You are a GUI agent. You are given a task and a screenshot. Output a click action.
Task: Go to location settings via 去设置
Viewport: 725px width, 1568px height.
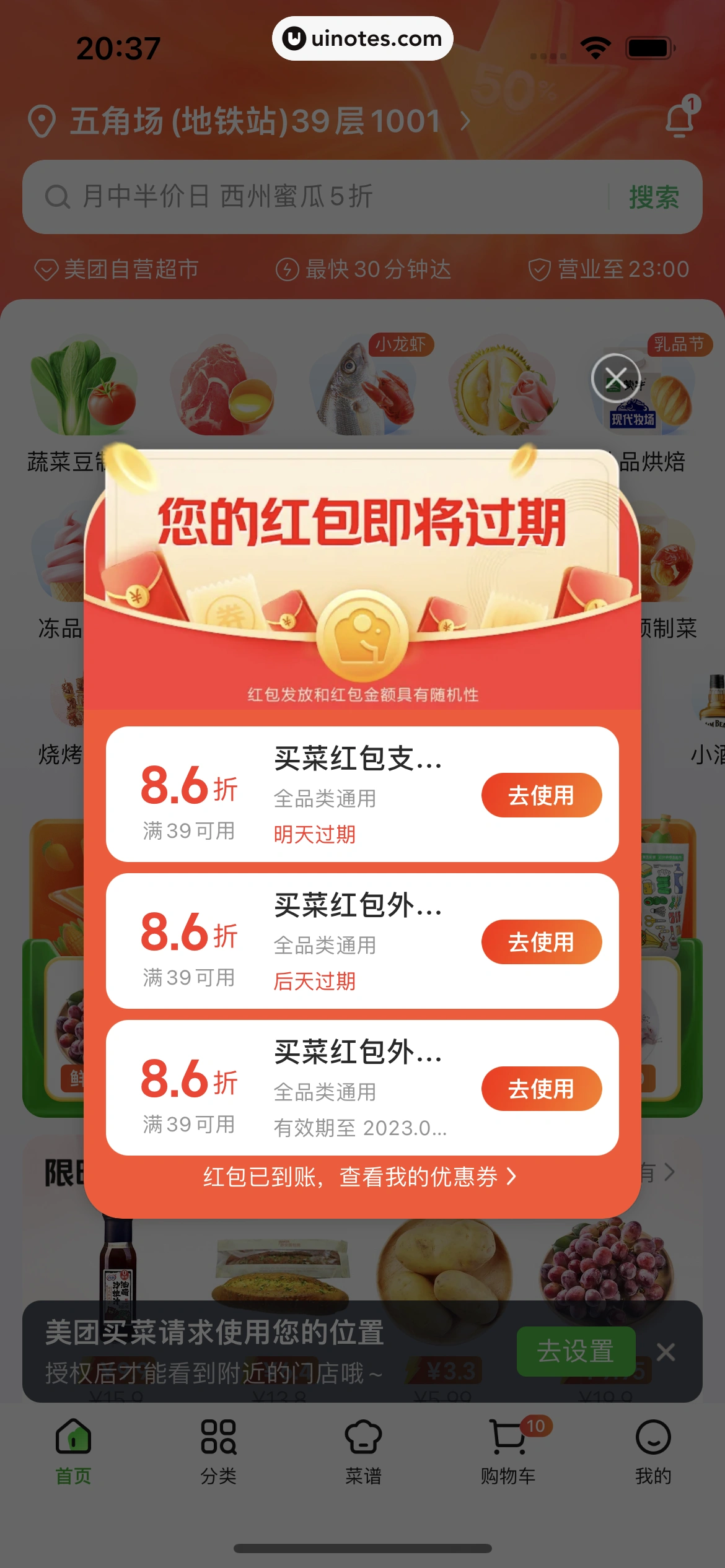tap(576, 1351)
